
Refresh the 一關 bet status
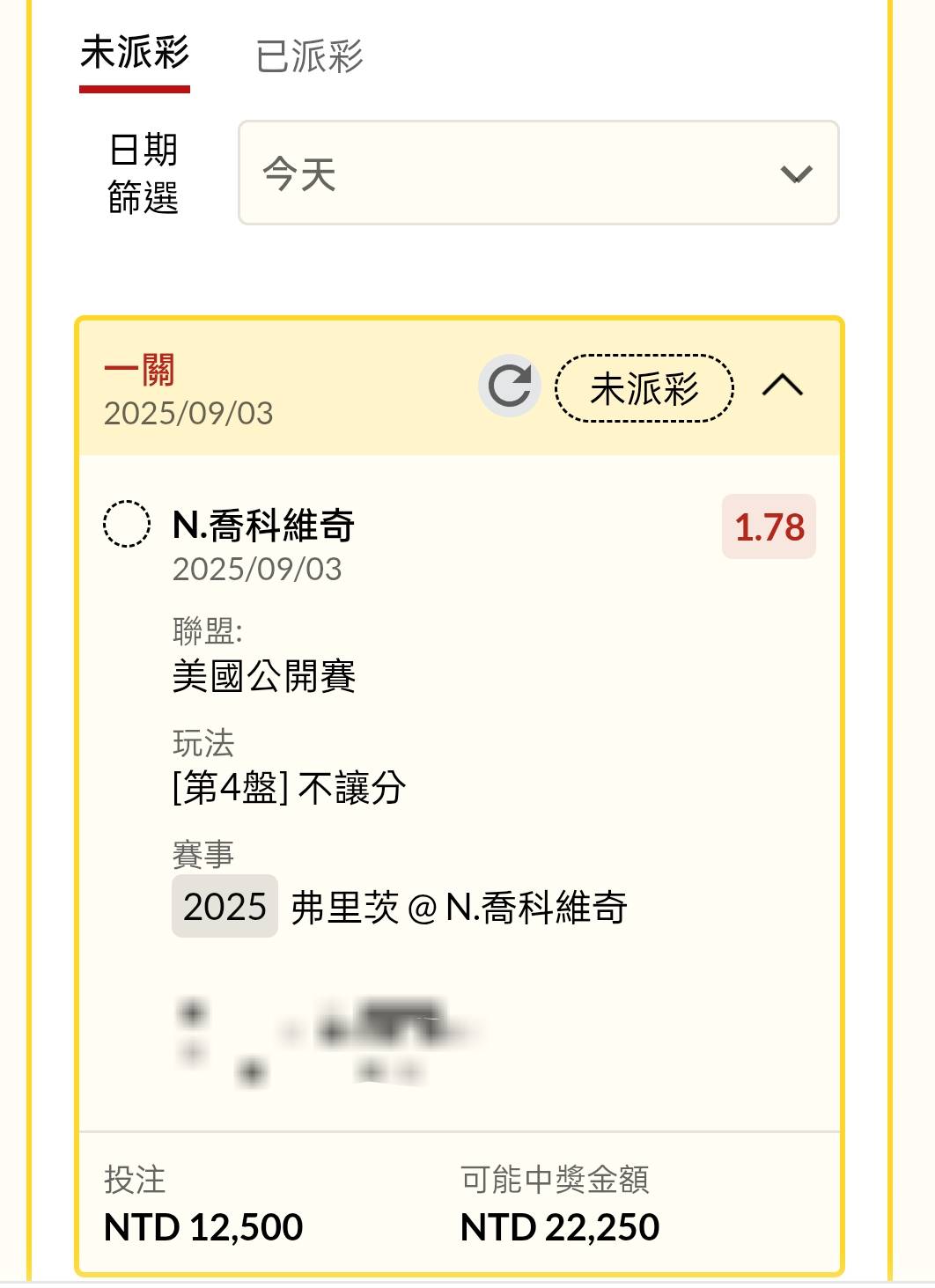[x=509, y=386]
